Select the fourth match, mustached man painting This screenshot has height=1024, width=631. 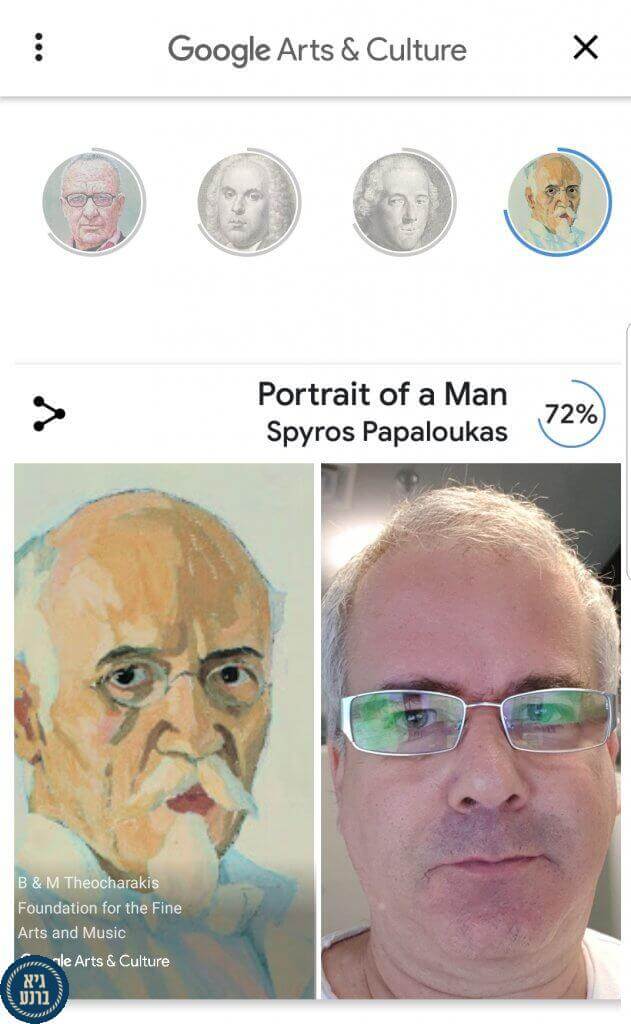(x=558, y=202)
